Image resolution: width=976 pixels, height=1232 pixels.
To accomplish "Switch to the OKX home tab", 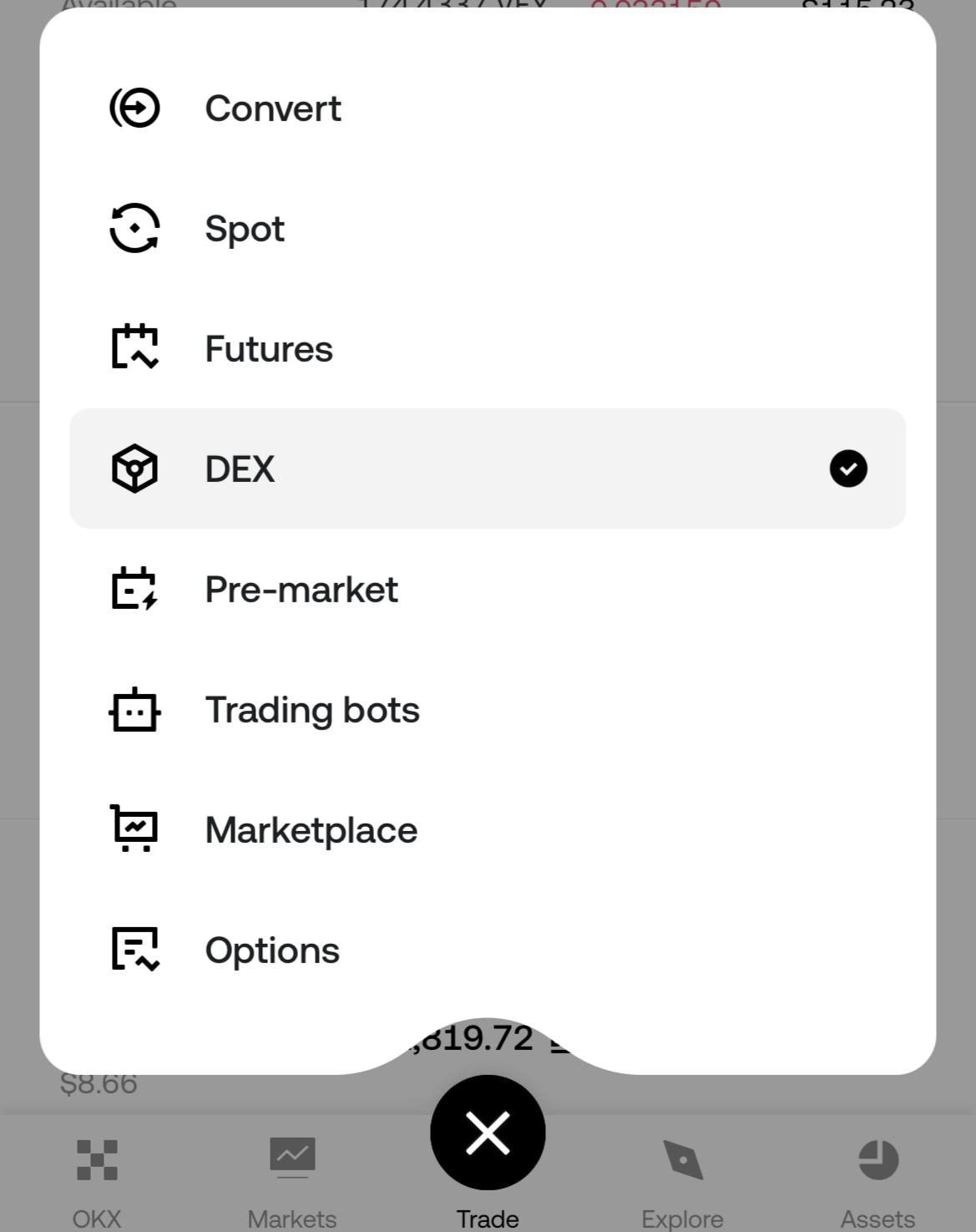I will 97,1179.
